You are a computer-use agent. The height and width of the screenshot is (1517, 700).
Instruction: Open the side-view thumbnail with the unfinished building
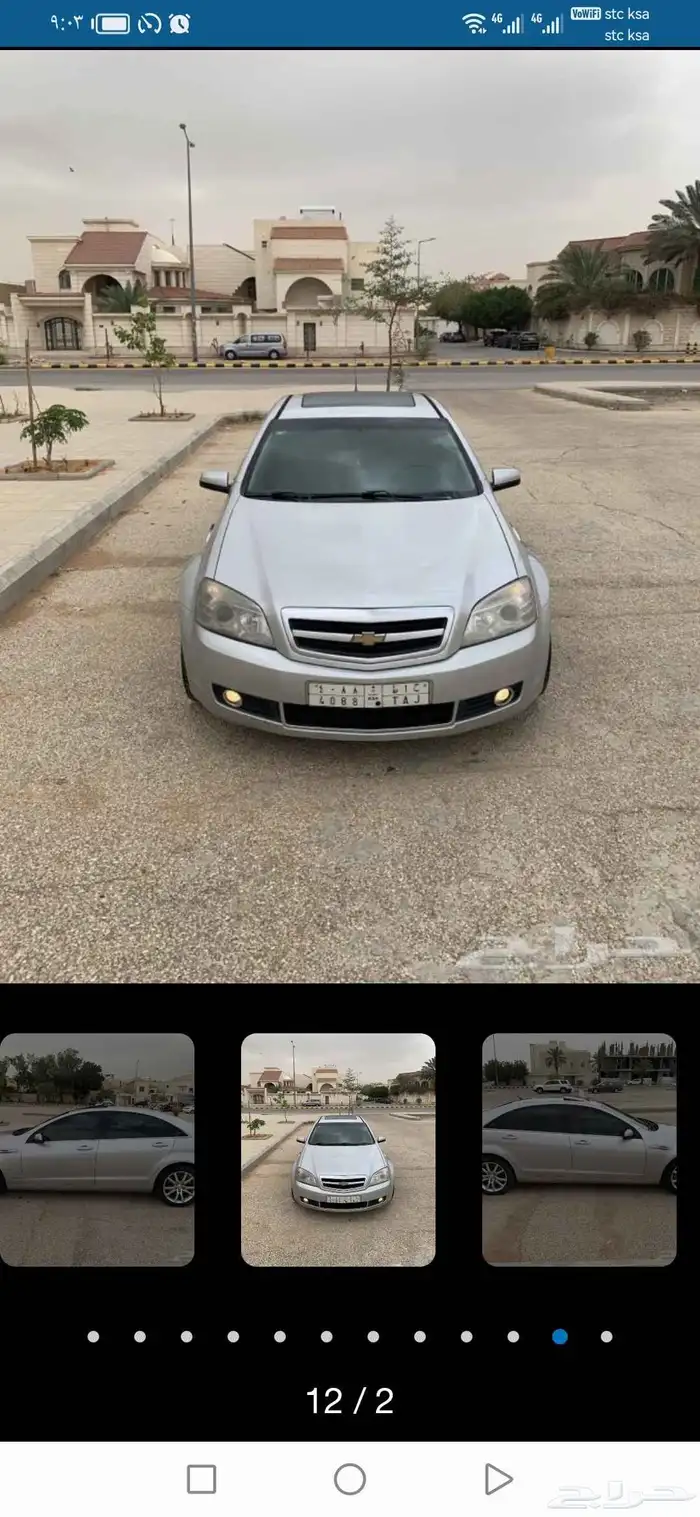tap(579, 1149)
